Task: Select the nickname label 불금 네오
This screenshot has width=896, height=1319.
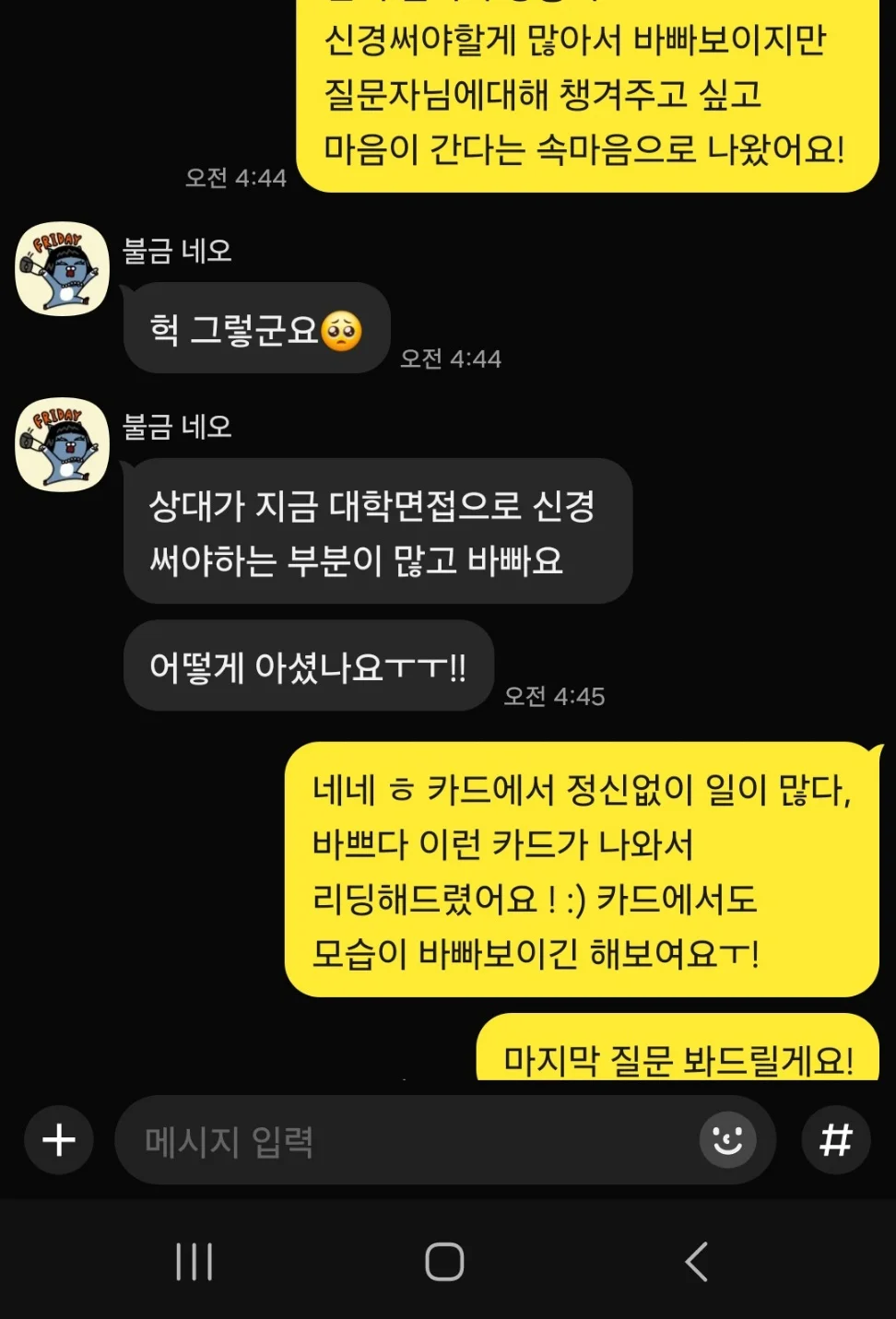Action: (179, 251)
